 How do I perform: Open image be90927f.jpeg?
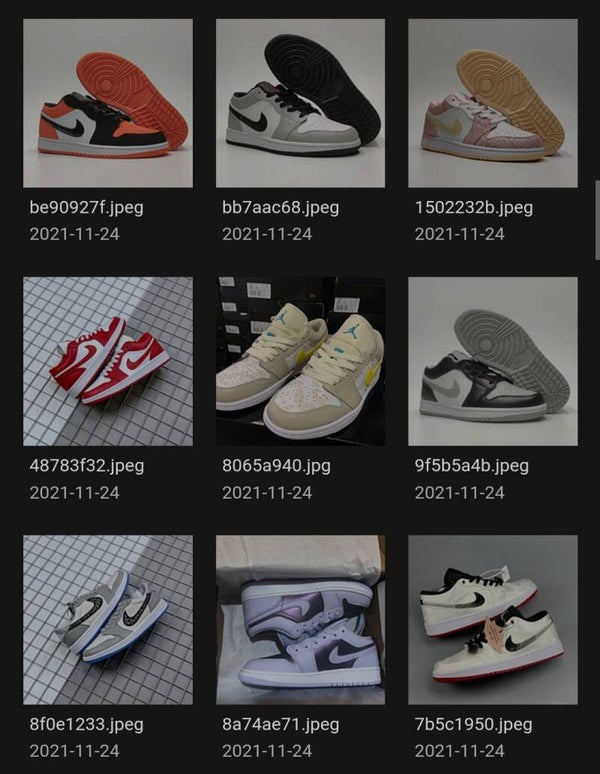tap(108, 103)
